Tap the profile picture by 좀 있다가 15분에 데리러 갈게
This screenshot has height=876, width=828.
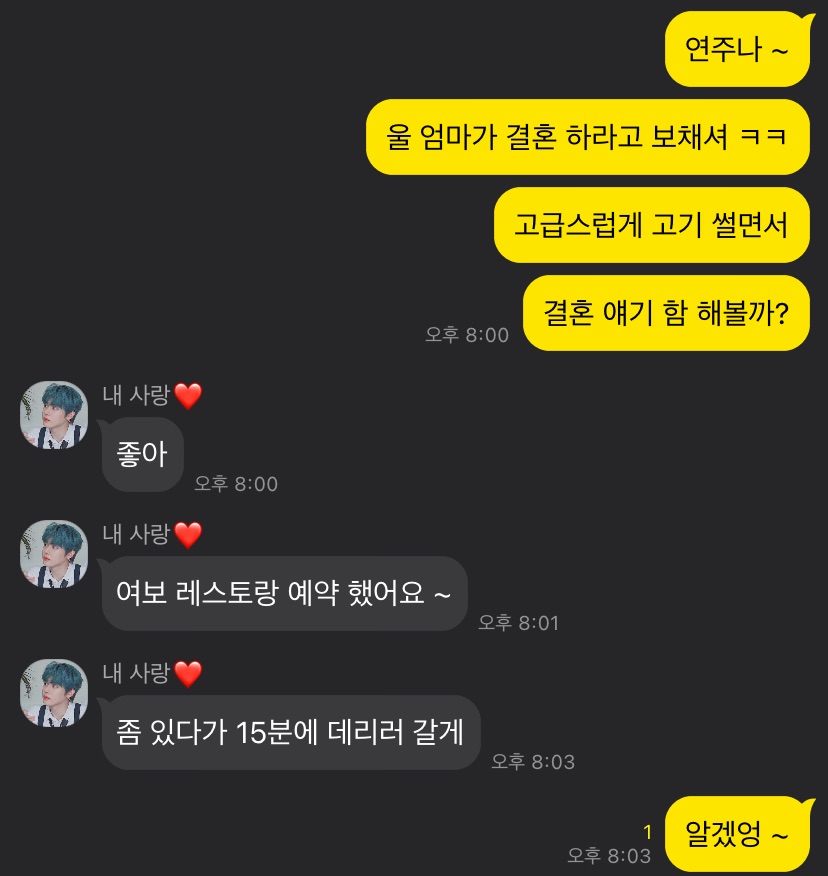54,693
